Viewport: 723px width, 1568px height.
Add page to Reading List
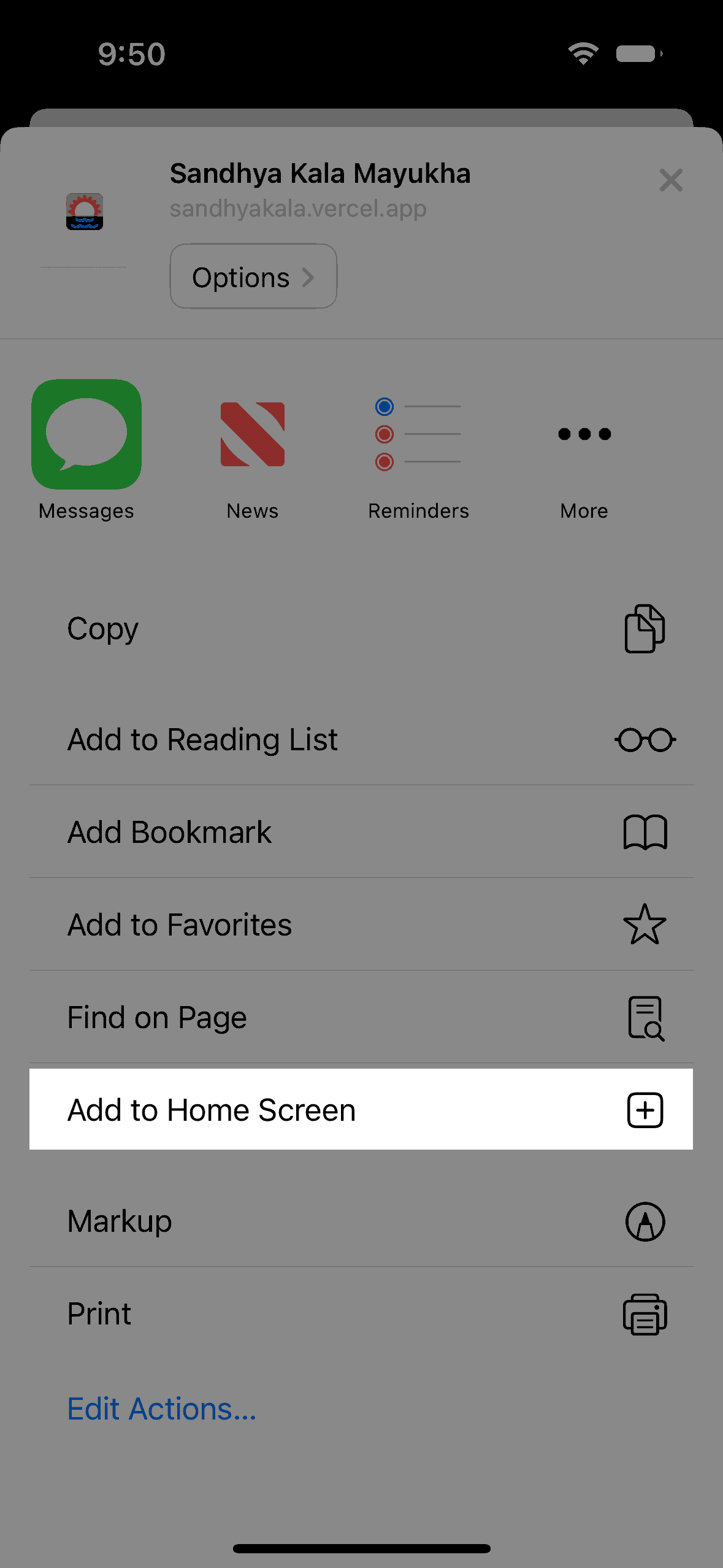click(x=361, y=739)
